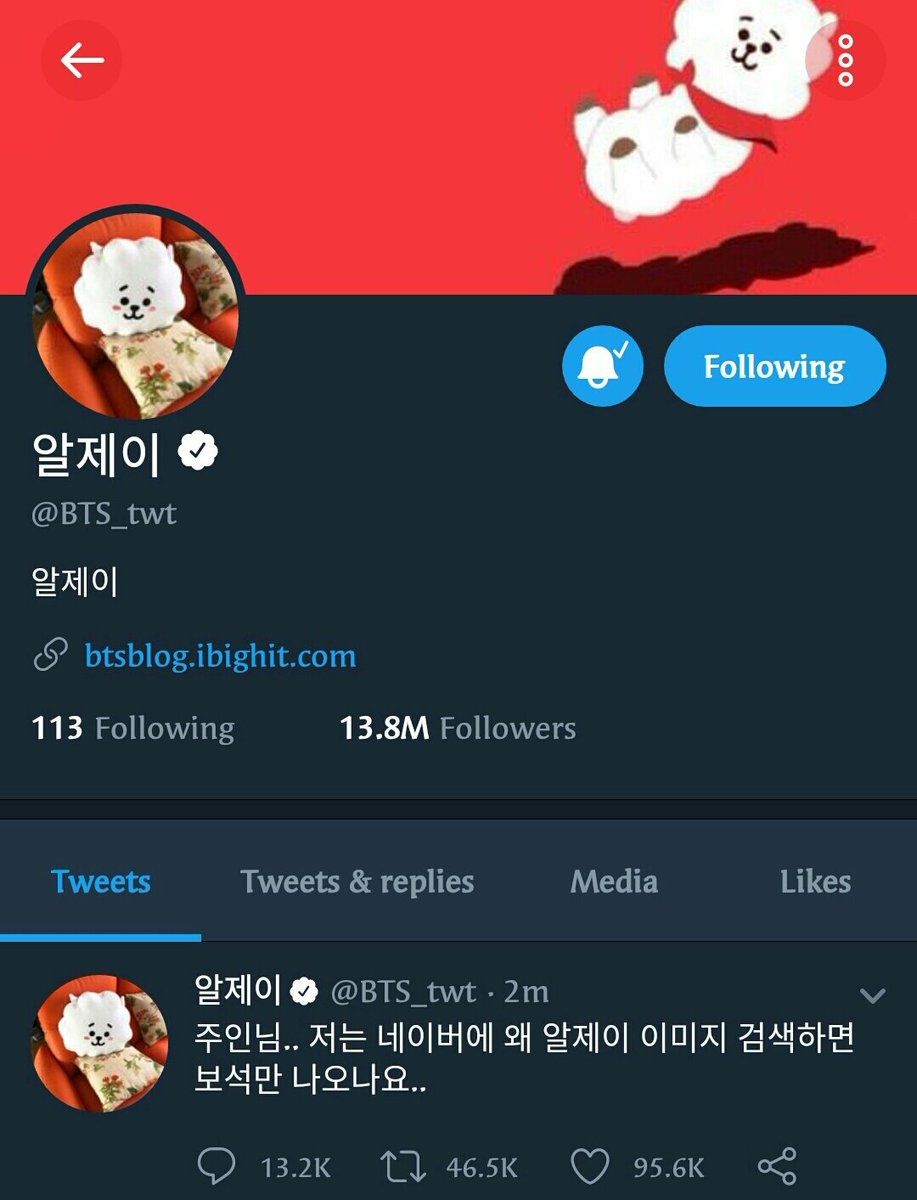Toggle tweet notifications bell for this account
917x1200 pixels.
(602, 366)
